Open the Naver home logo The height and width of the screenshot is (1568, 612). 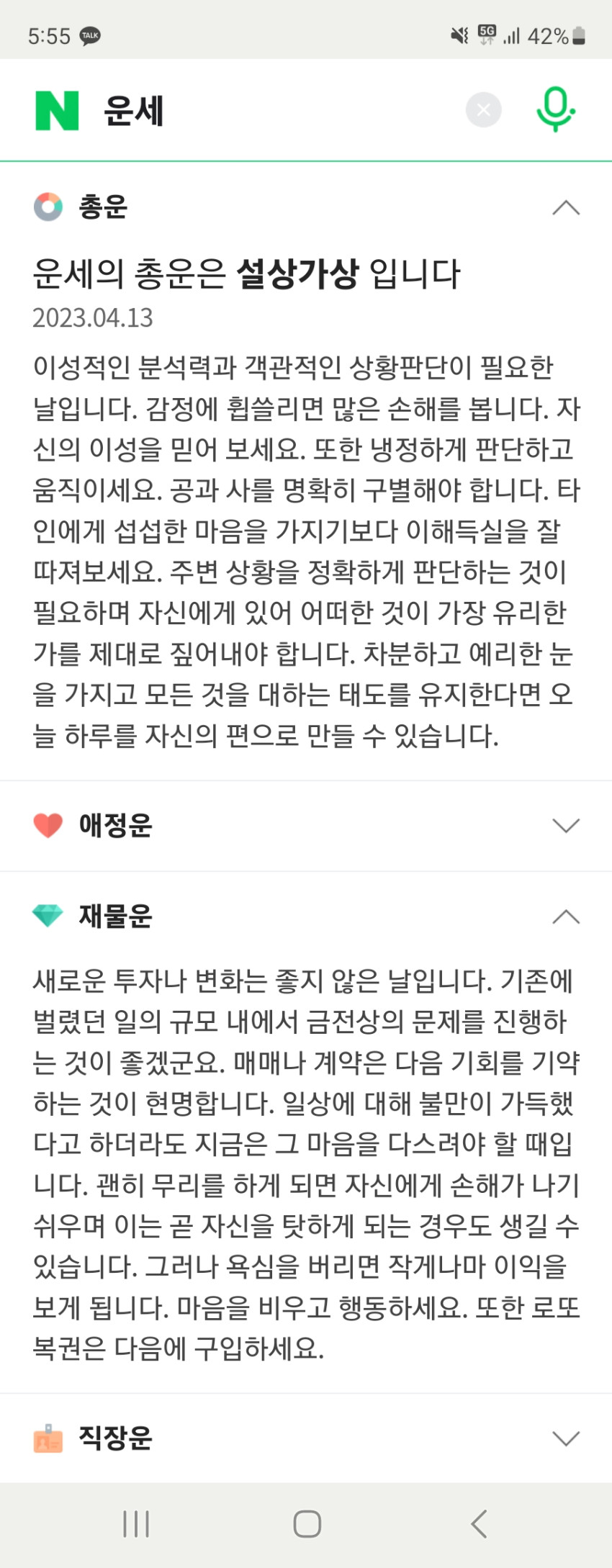[x=57, y=110]
